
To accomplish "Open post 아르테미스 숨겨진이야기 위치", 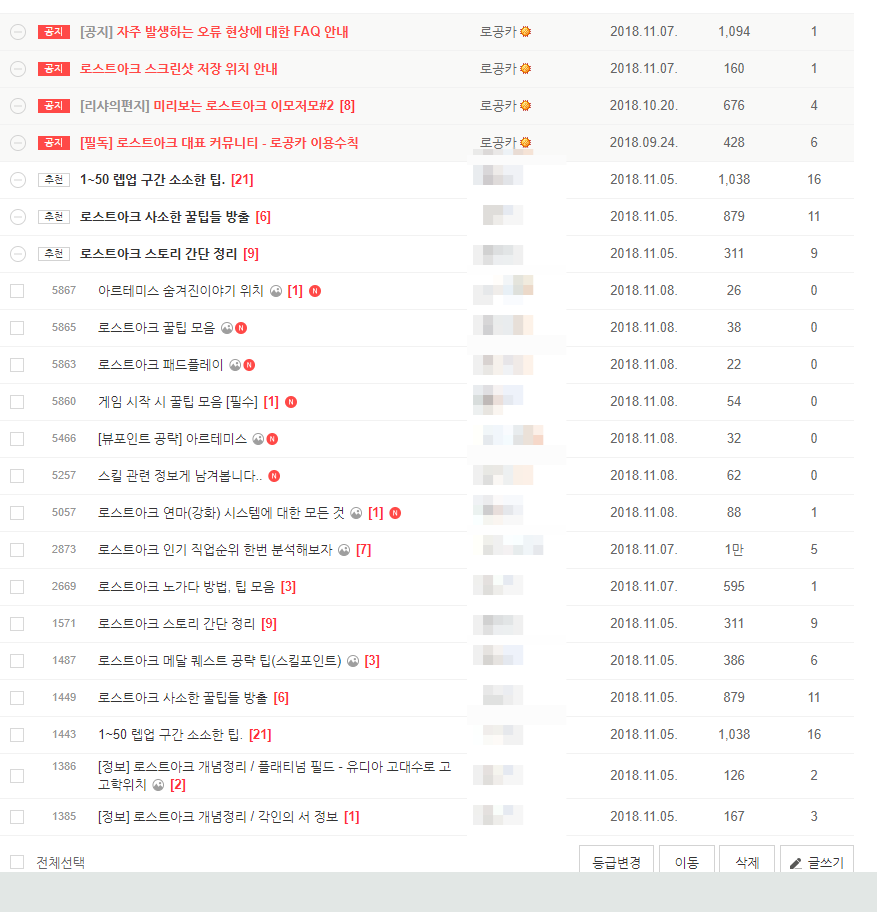I will click(180, 291).
